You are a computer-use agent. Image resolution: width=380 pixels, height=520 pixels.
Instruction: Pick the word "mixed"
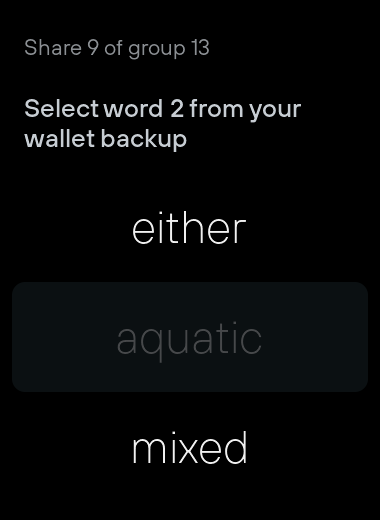coord(190,447)
